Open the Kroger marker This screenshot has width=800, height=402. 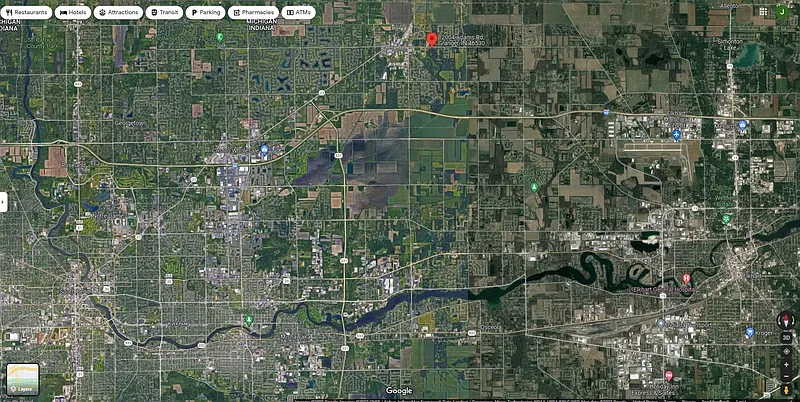point(749,331)
